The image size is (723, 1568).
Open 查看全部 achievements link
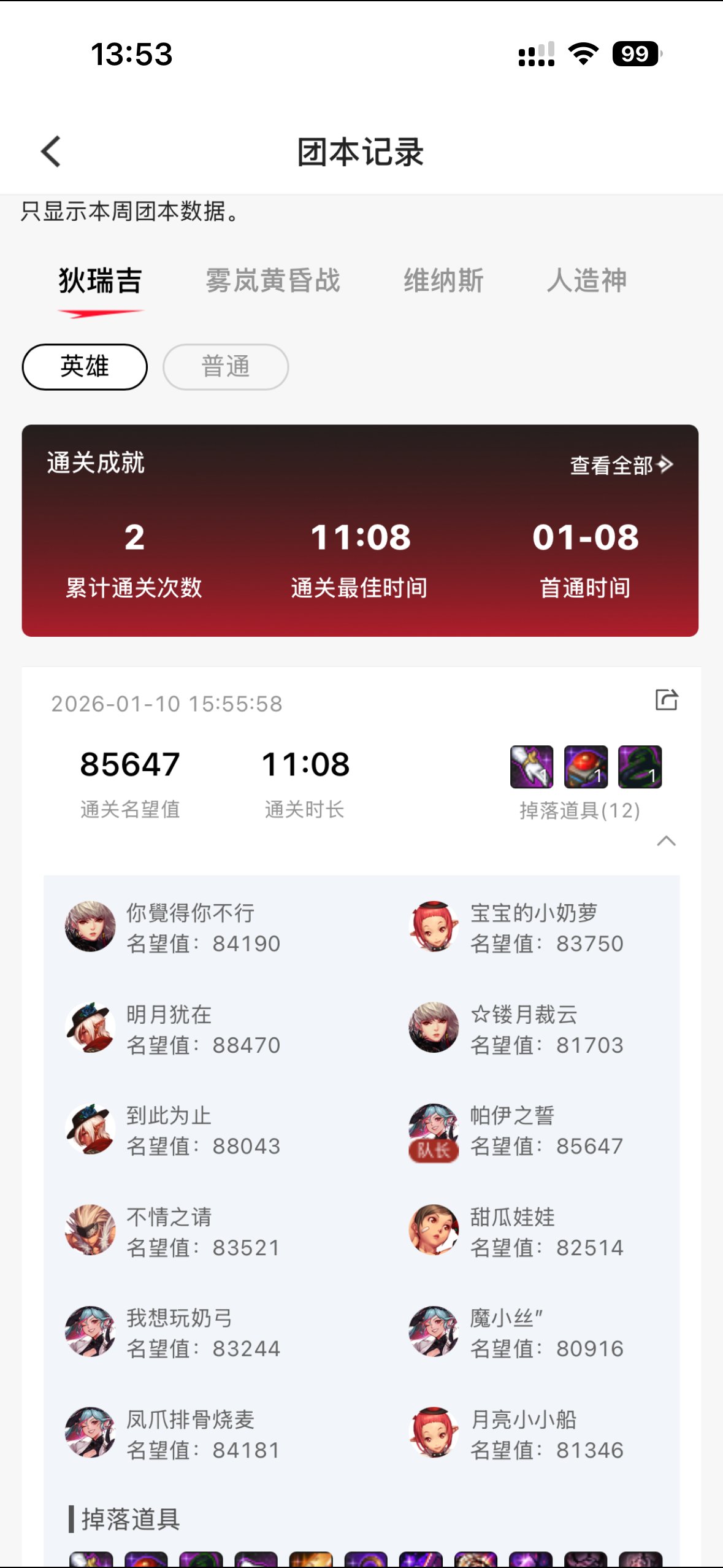pyautogui.click(x=621, y=465)
